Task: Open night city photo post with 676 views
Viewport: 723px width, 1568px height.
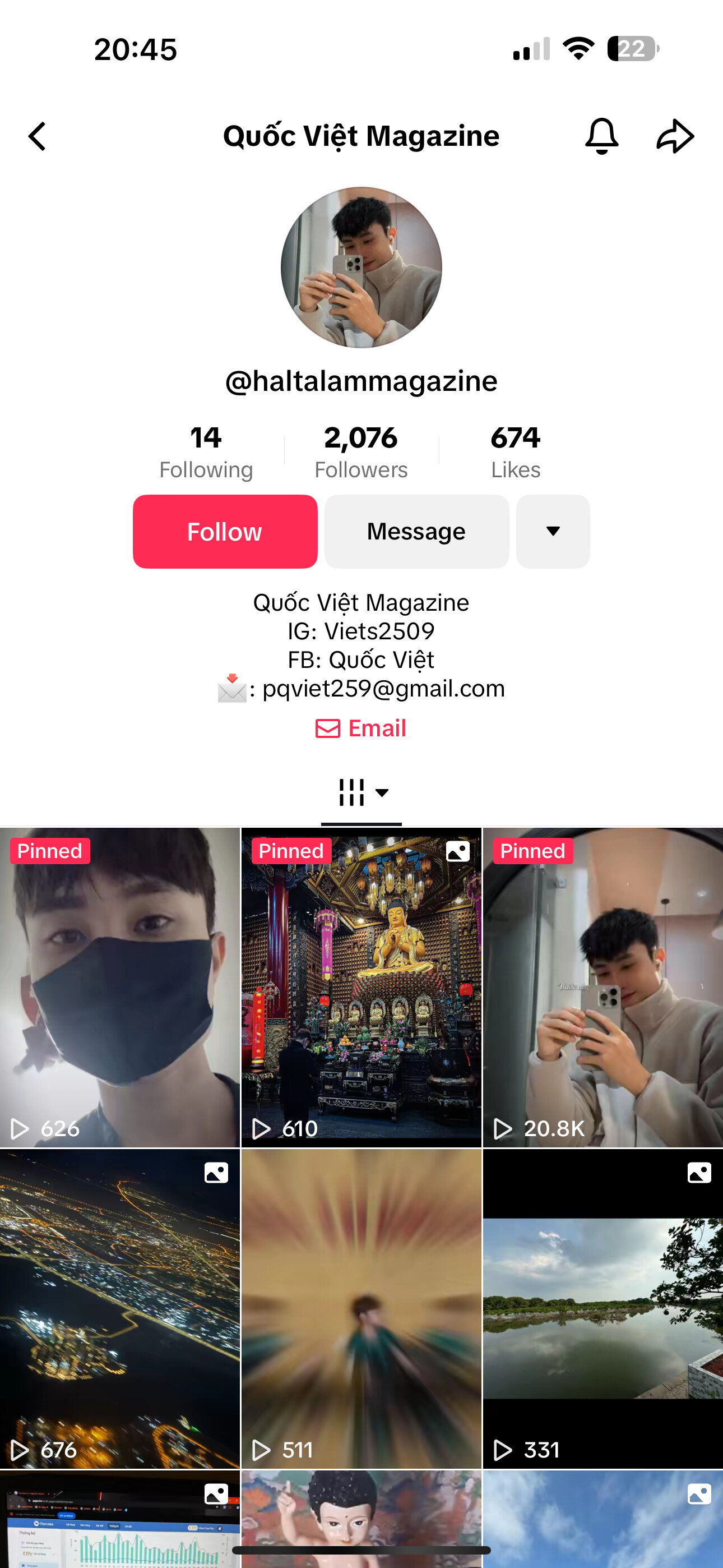Action: (x=120, y=1309)
